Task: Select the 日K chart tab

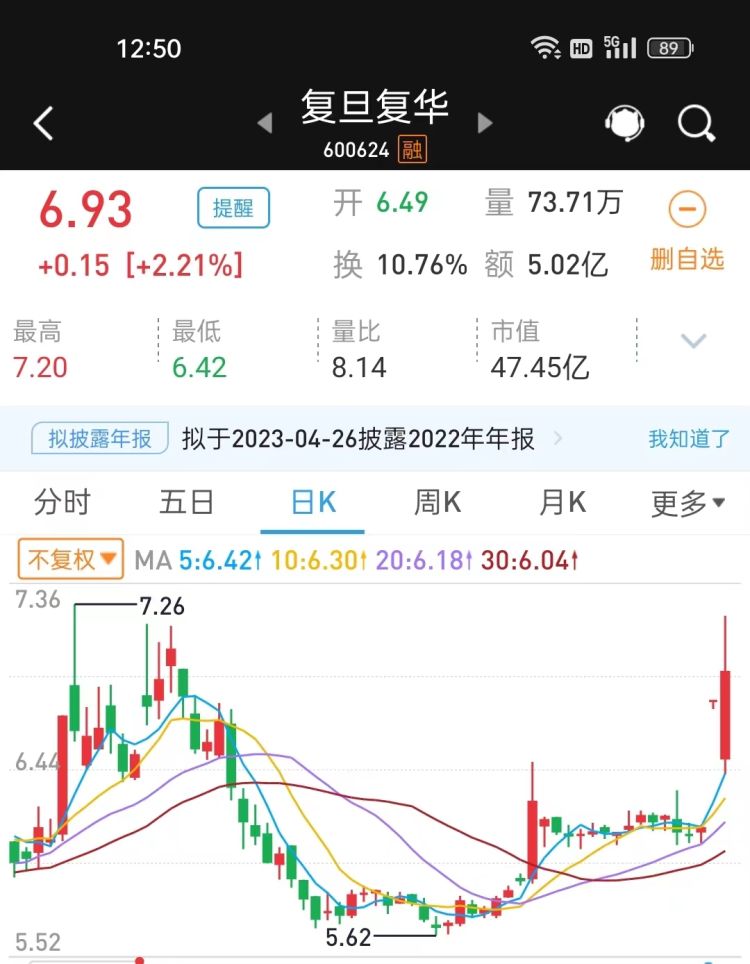Action: [x=313, y=502]
